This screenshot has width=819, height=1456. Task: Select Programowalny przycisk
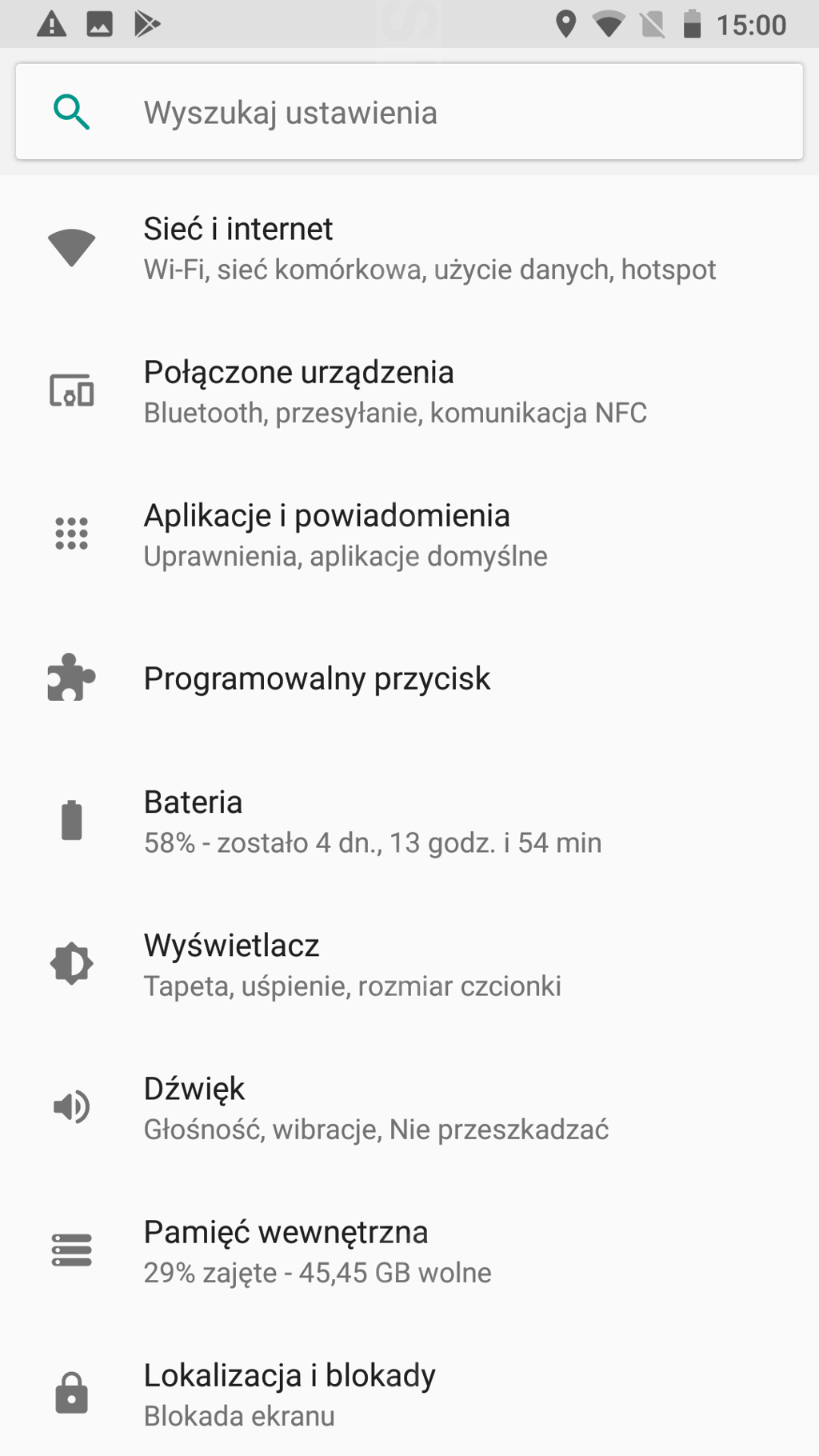(x=409, y=678)
